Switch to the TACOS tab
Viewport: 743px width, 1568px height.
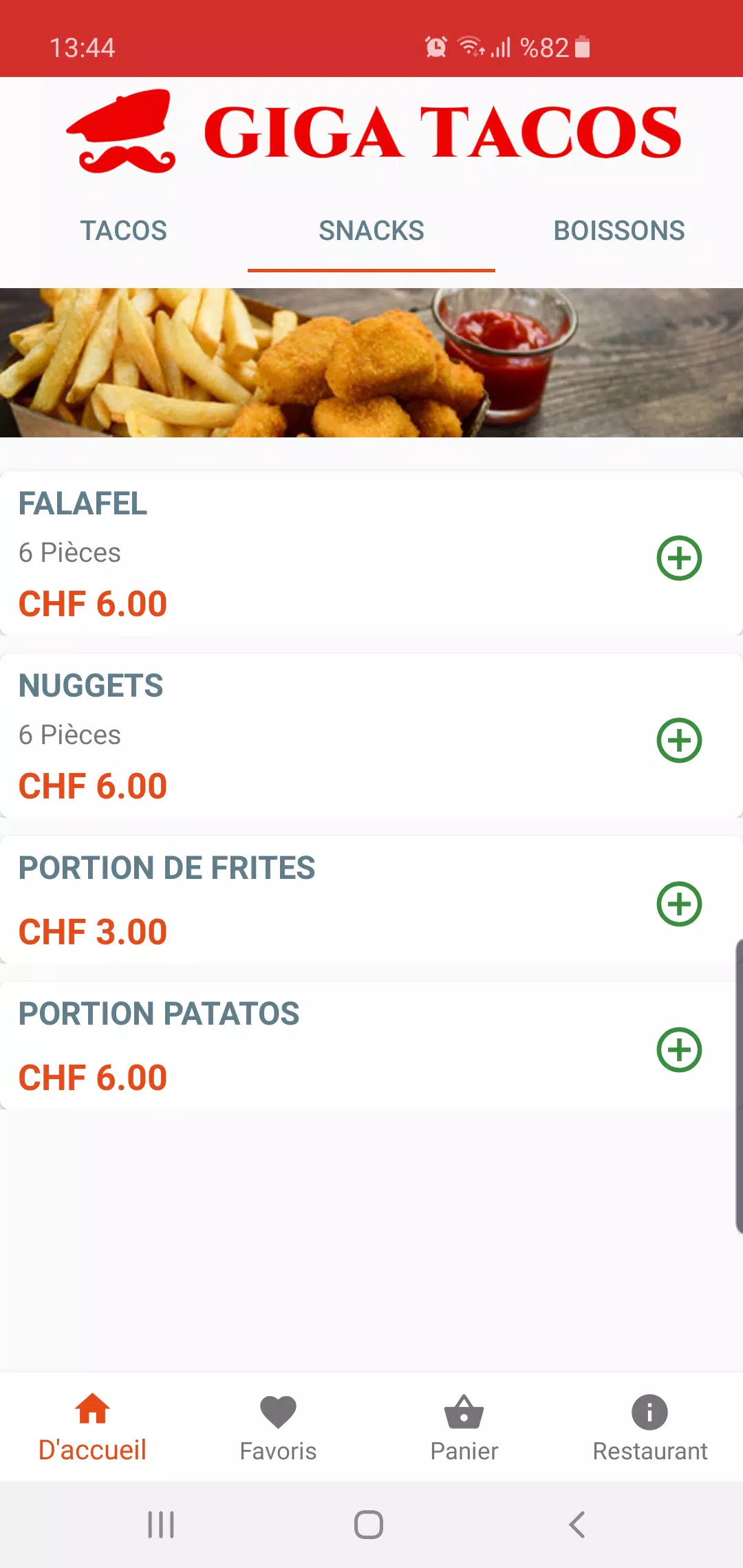(124, 231)
